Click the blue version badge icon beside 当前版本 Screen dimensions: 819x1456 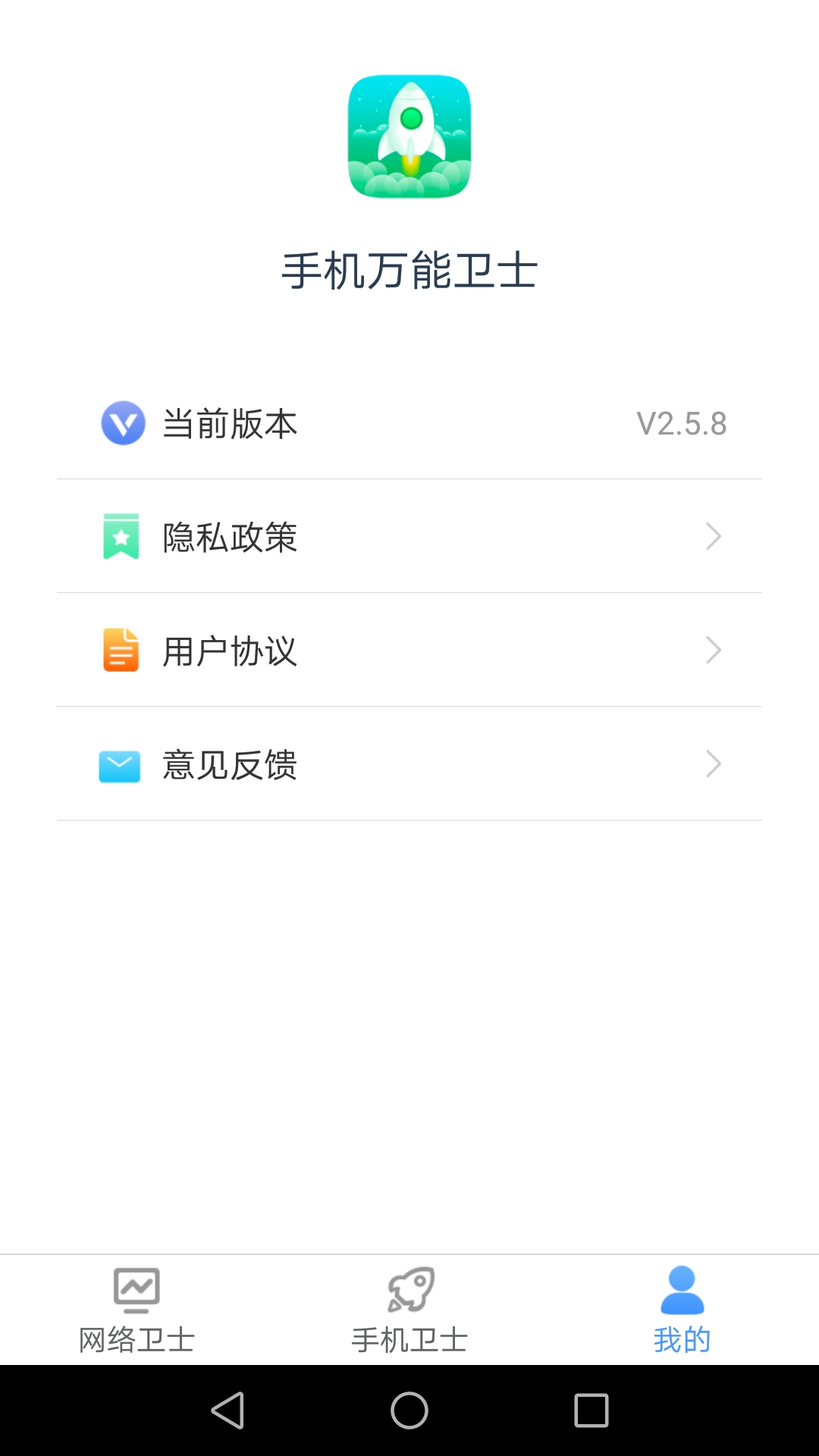(x=121, y=425)
